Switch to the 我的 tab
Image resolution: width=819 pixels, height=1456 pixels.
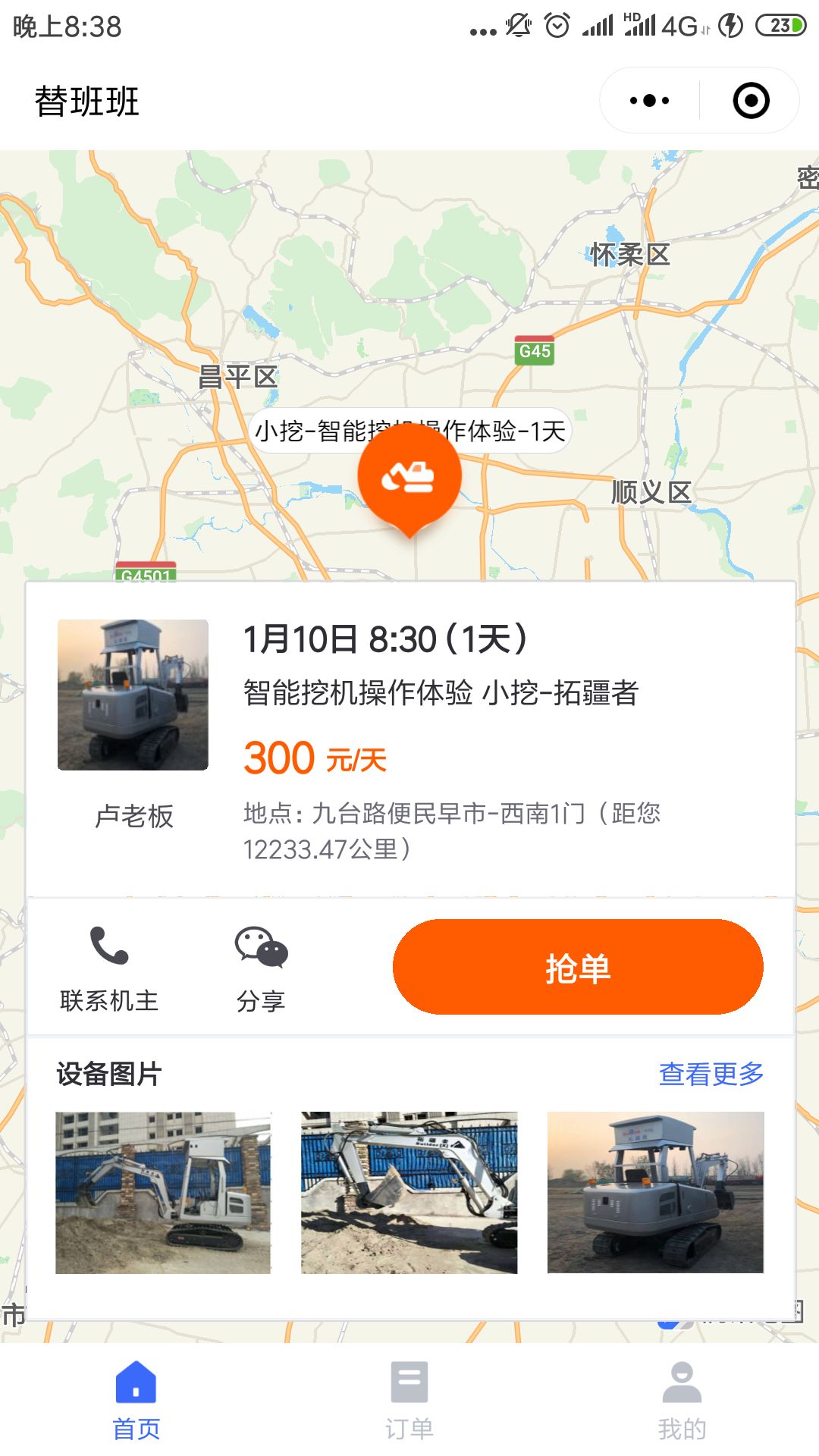[682, 1399]
